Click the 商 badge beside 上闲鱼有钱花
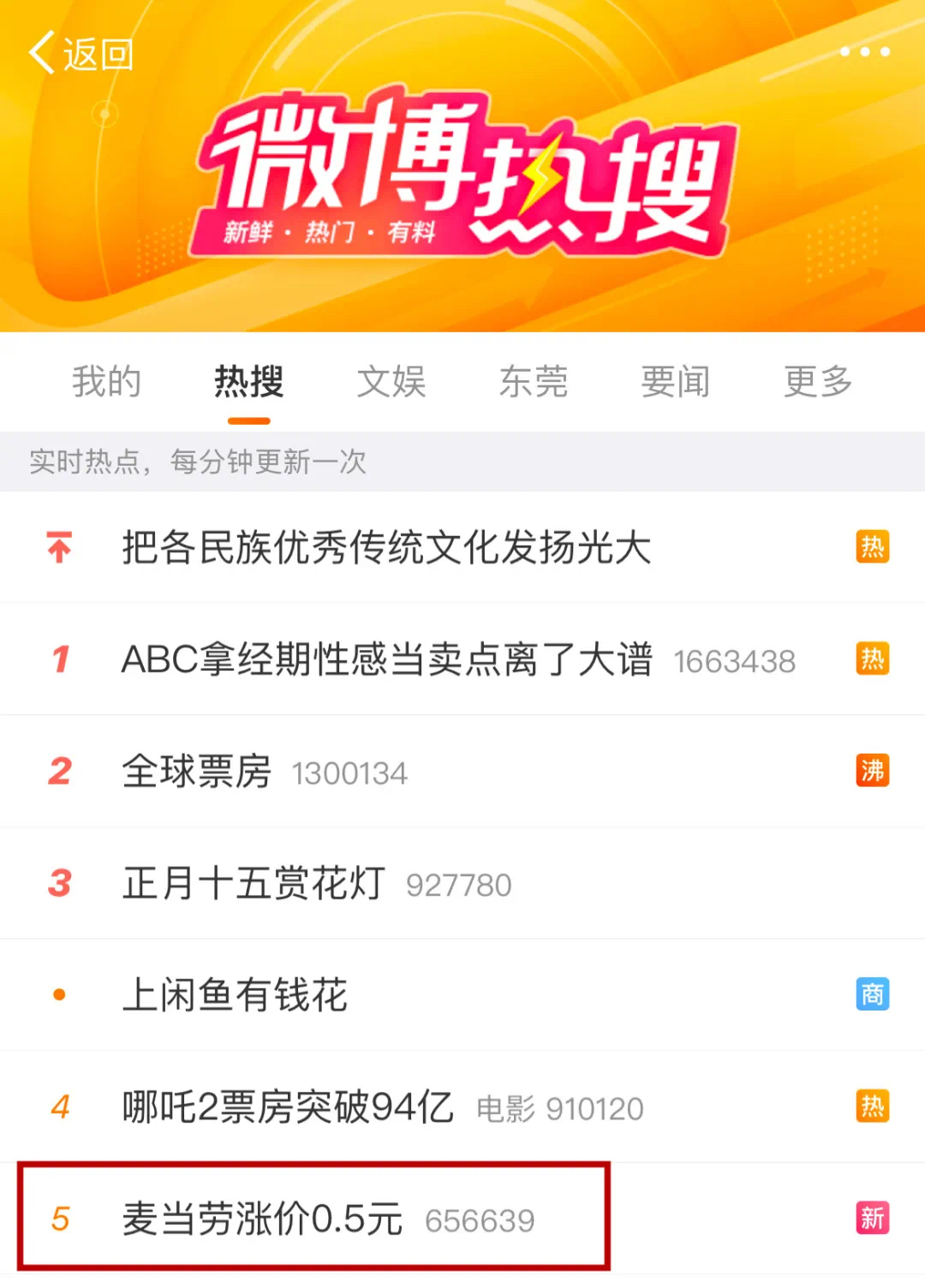Viewport: 925px width, 1288px height. [873, 995]
